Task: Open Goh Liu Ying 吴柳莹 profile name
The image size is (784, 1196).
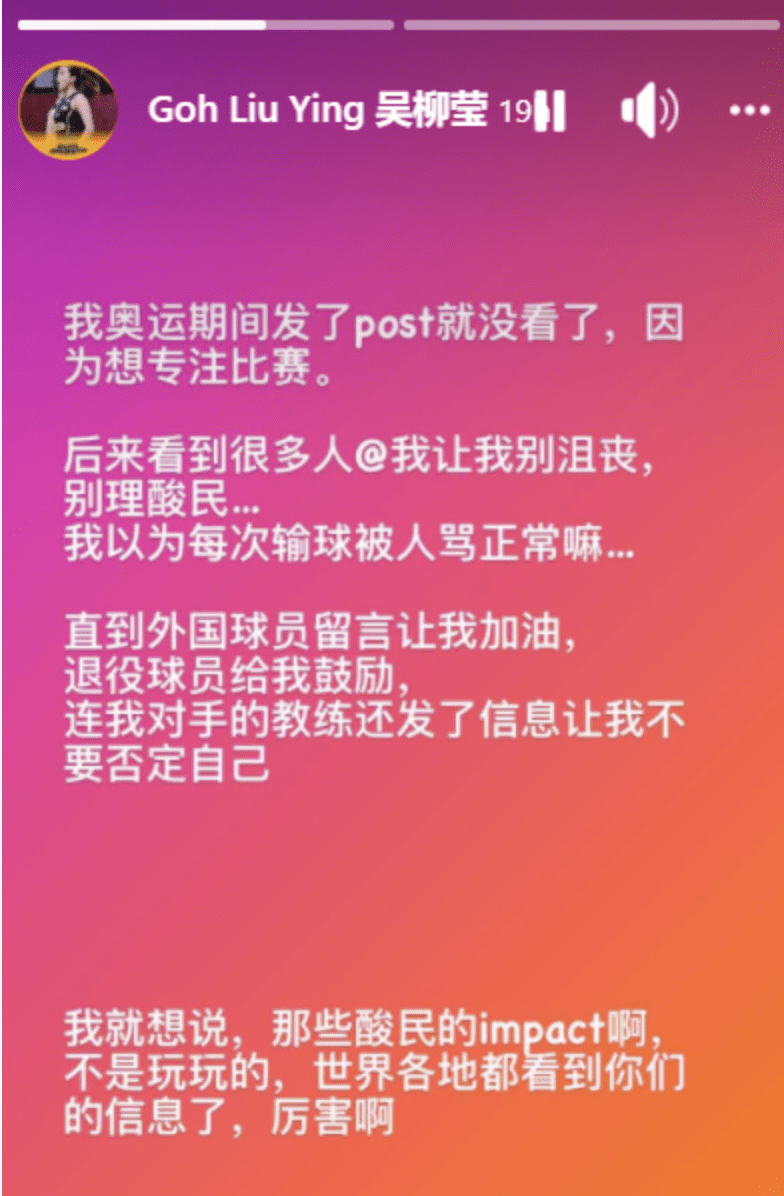Action: pos(318,110)
